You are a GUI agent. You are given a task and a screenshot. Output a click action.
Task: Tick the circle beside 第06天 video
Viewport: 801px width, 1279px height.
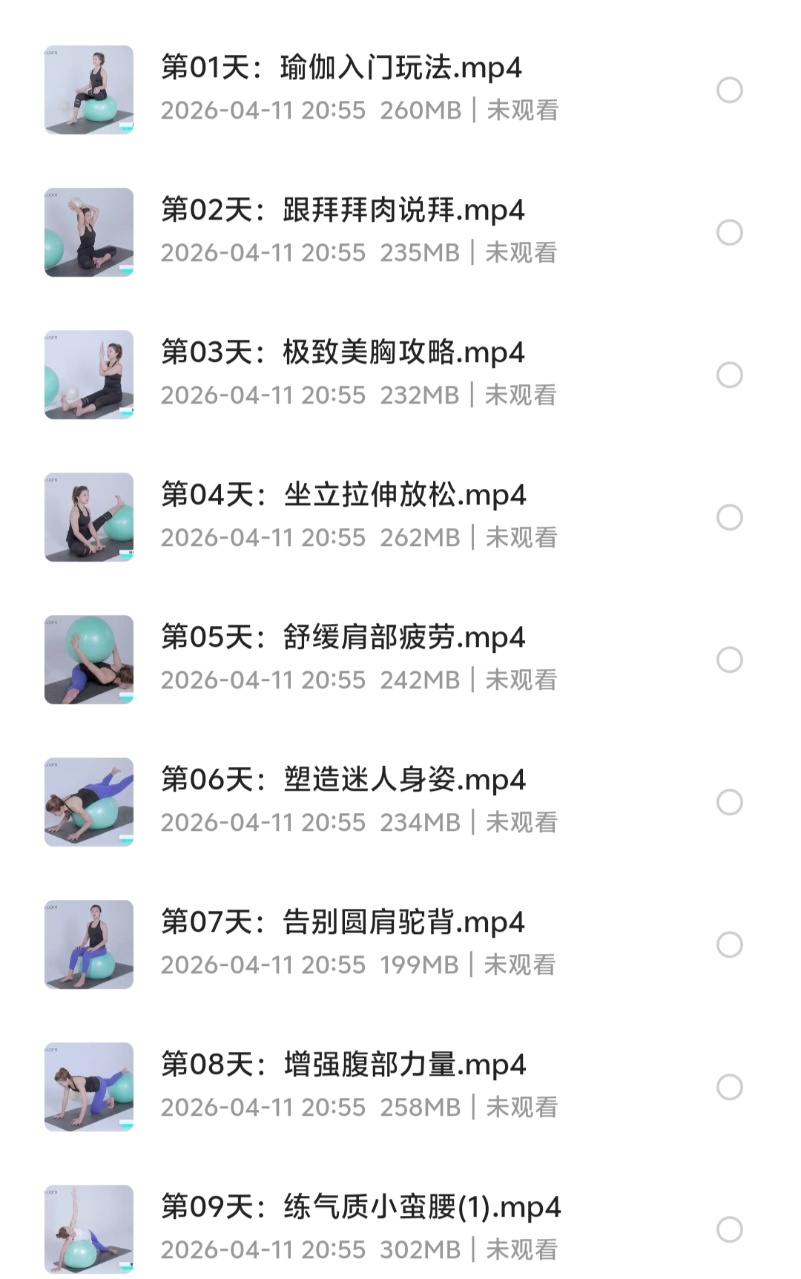coord(730,802)
